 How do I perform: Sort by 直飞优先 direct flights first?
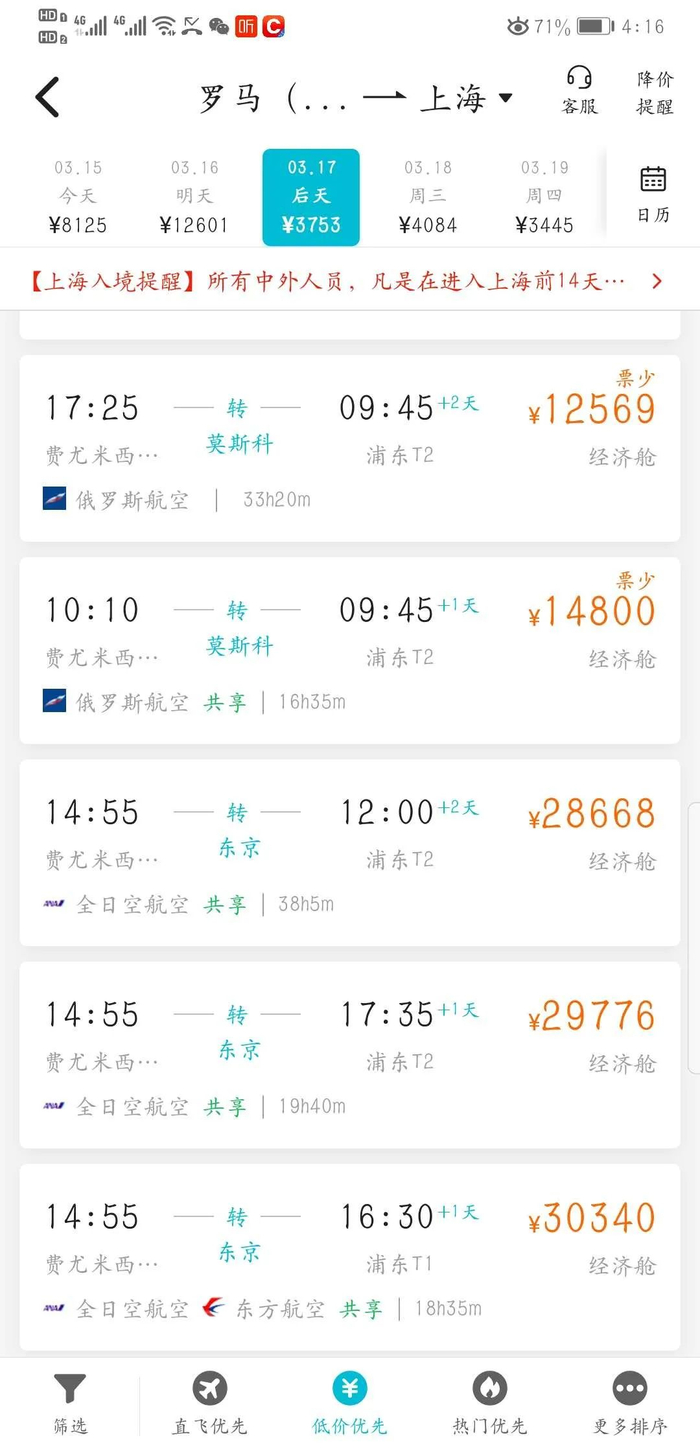(x=210, y=1403)
